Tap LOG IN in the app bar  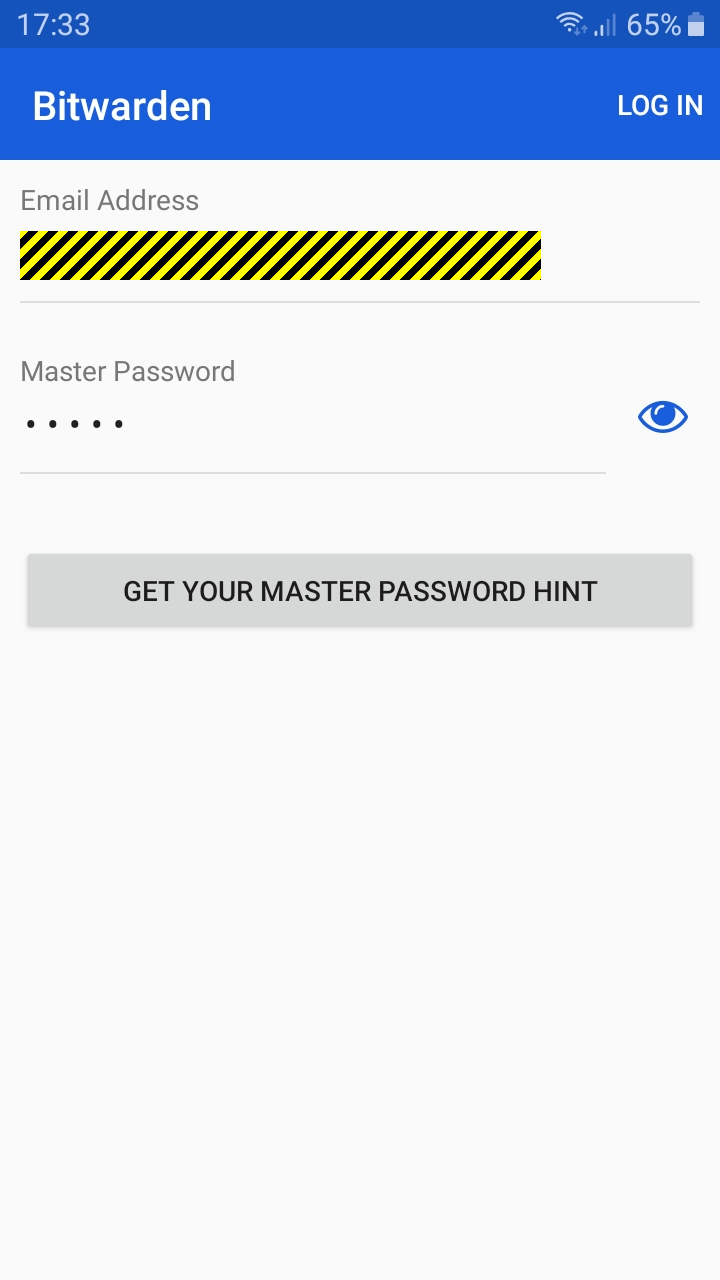tap(659, 105)
